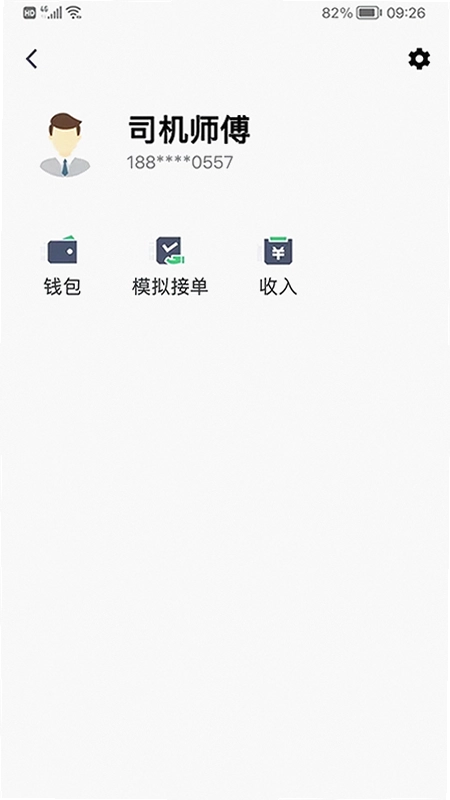Open the 钱包 wallet
Screen dimensions: 450x800
tap(62, 266)
